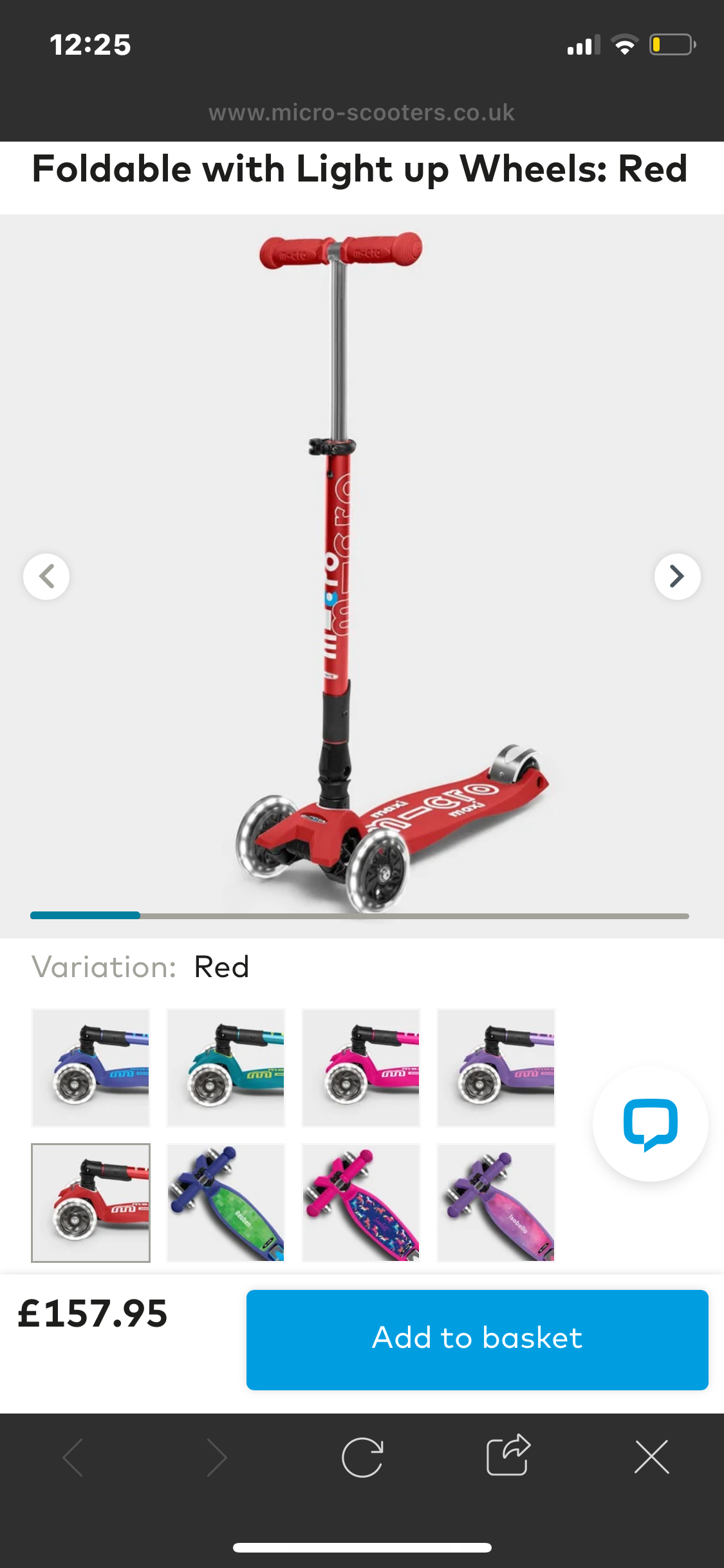The image size is (724, 1568).
Task: Pick the pink patterned deck variation
Action: (361, 1202)
